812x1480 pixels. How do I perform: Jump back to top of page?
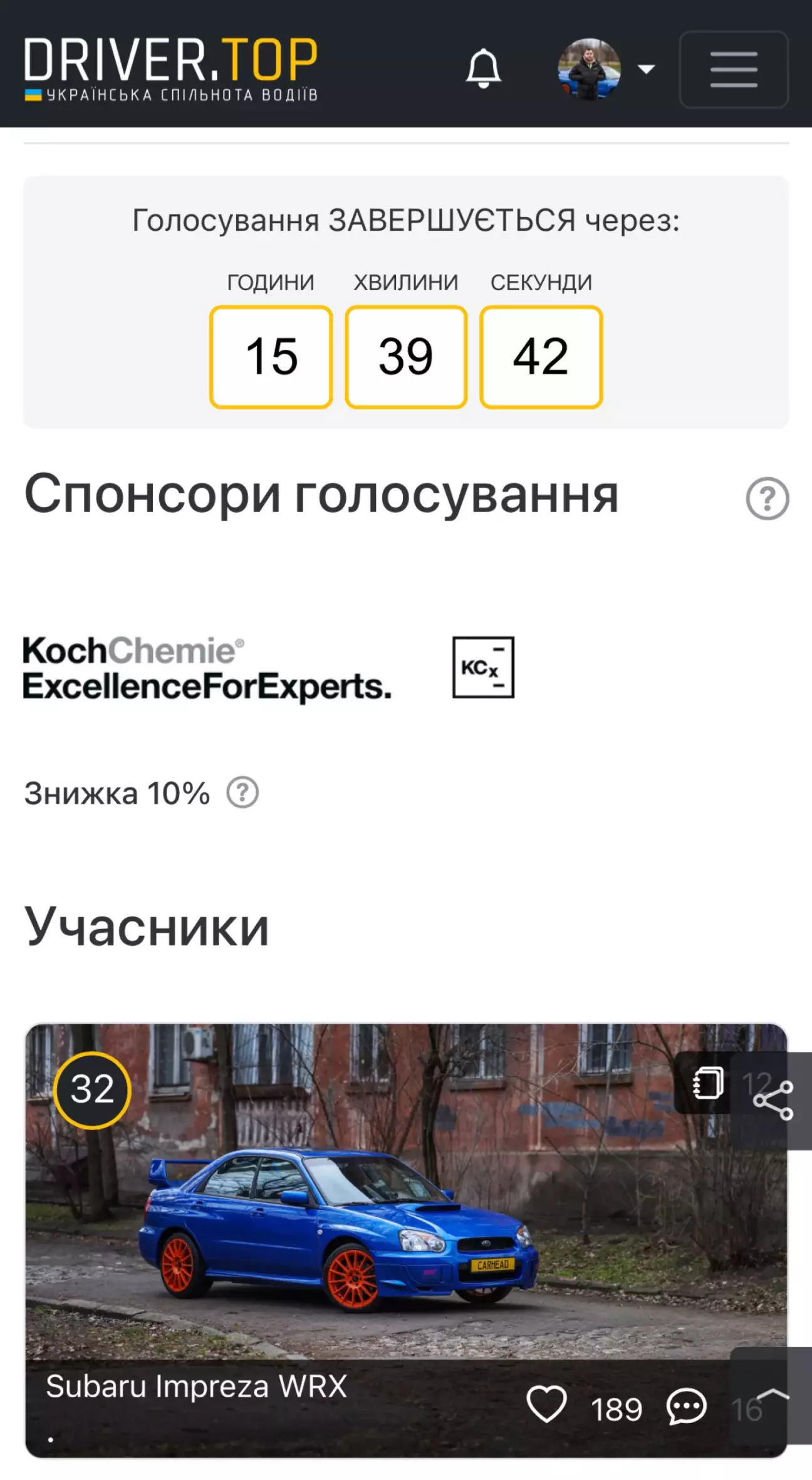click(x=773, y=1396)
